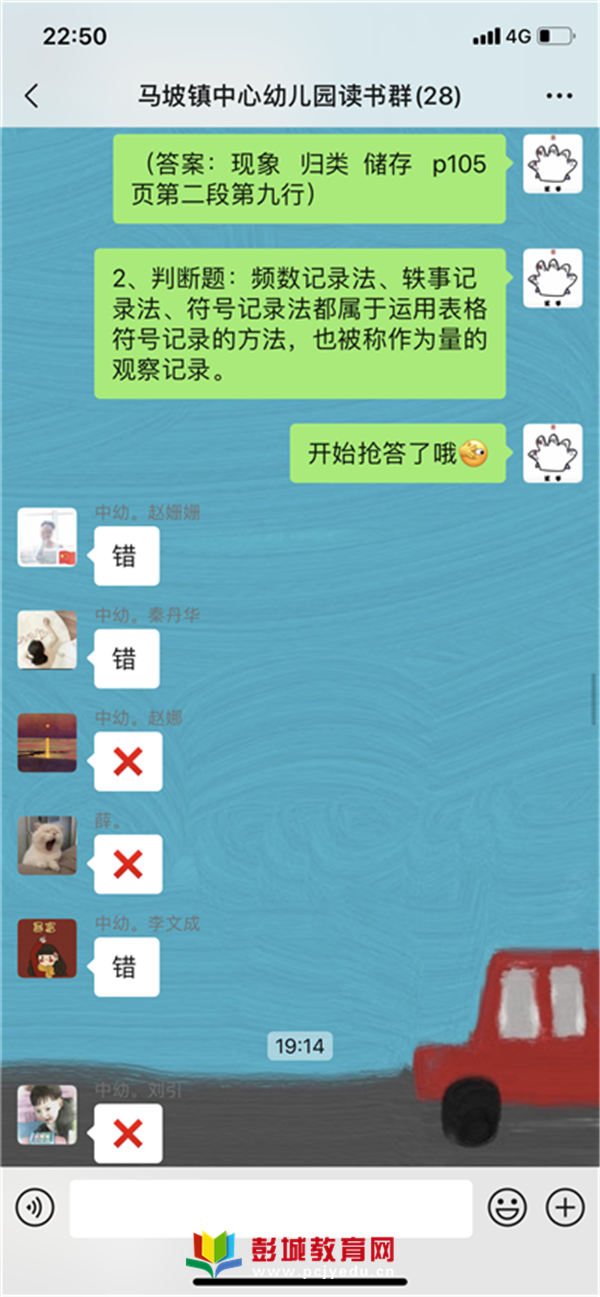Open profile of user 薛

point(47,846)
